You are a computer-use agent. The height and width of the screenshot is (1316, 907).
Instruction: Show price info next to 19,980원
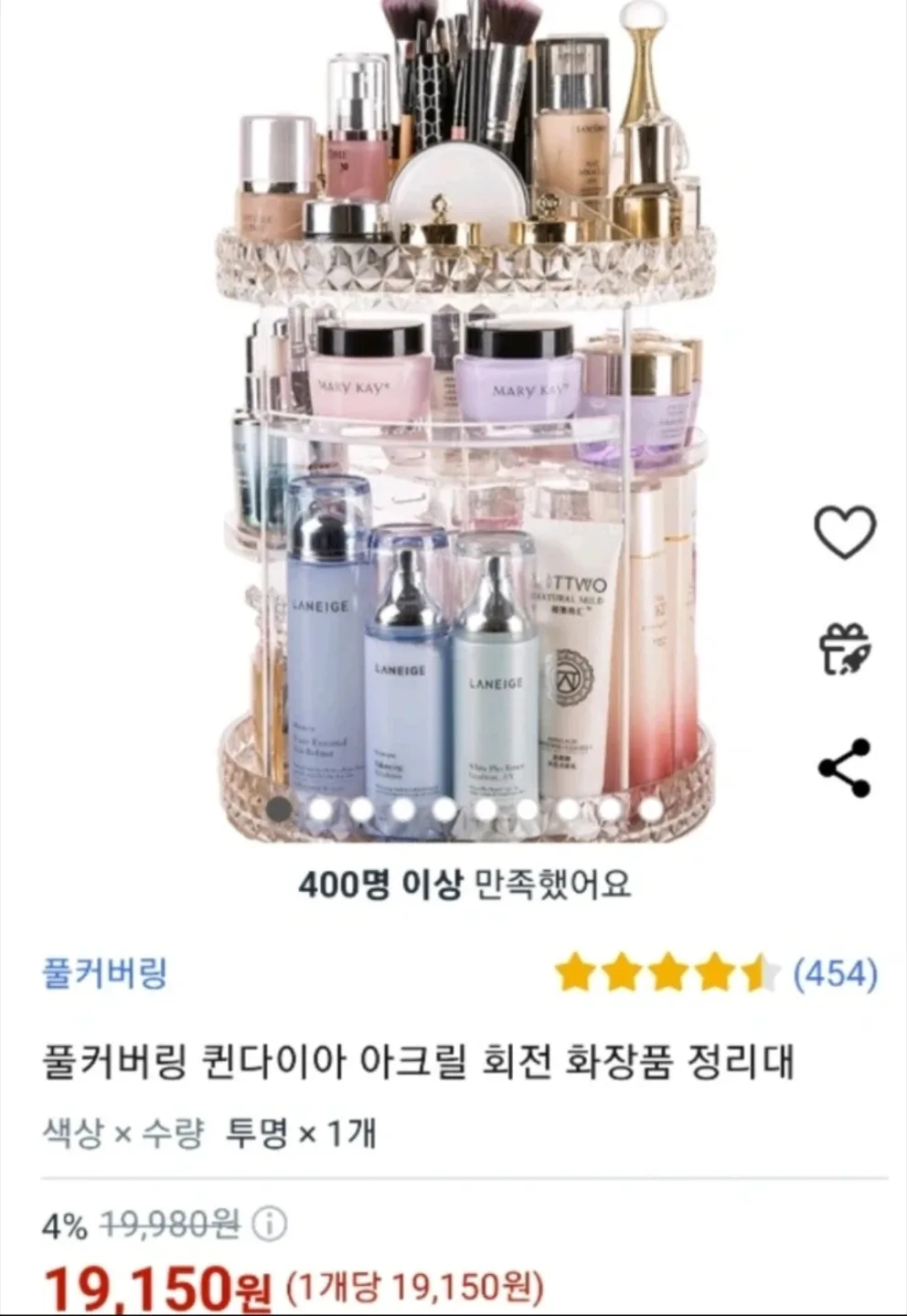click(270, 1224)
